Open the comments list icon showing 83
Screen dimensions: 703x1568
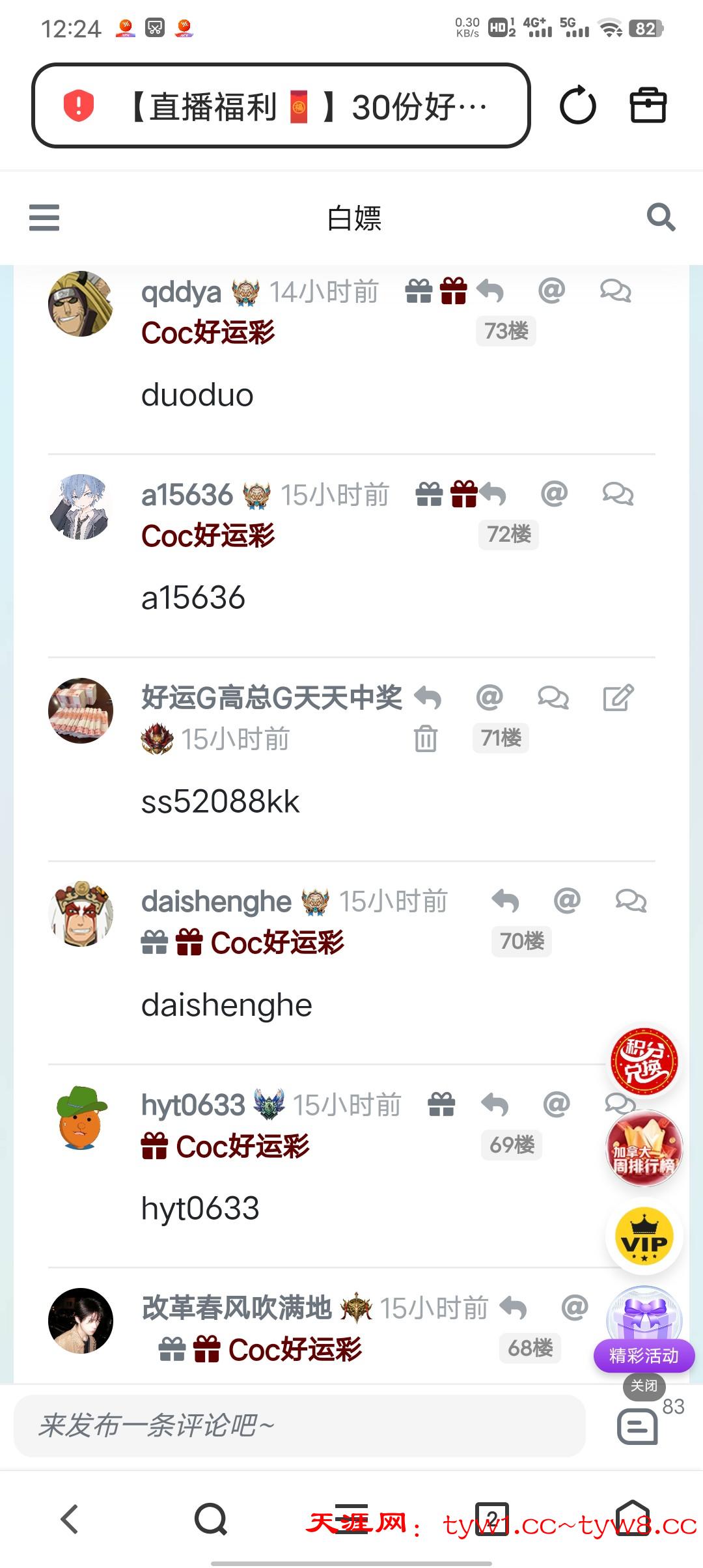pos(637,1427)
